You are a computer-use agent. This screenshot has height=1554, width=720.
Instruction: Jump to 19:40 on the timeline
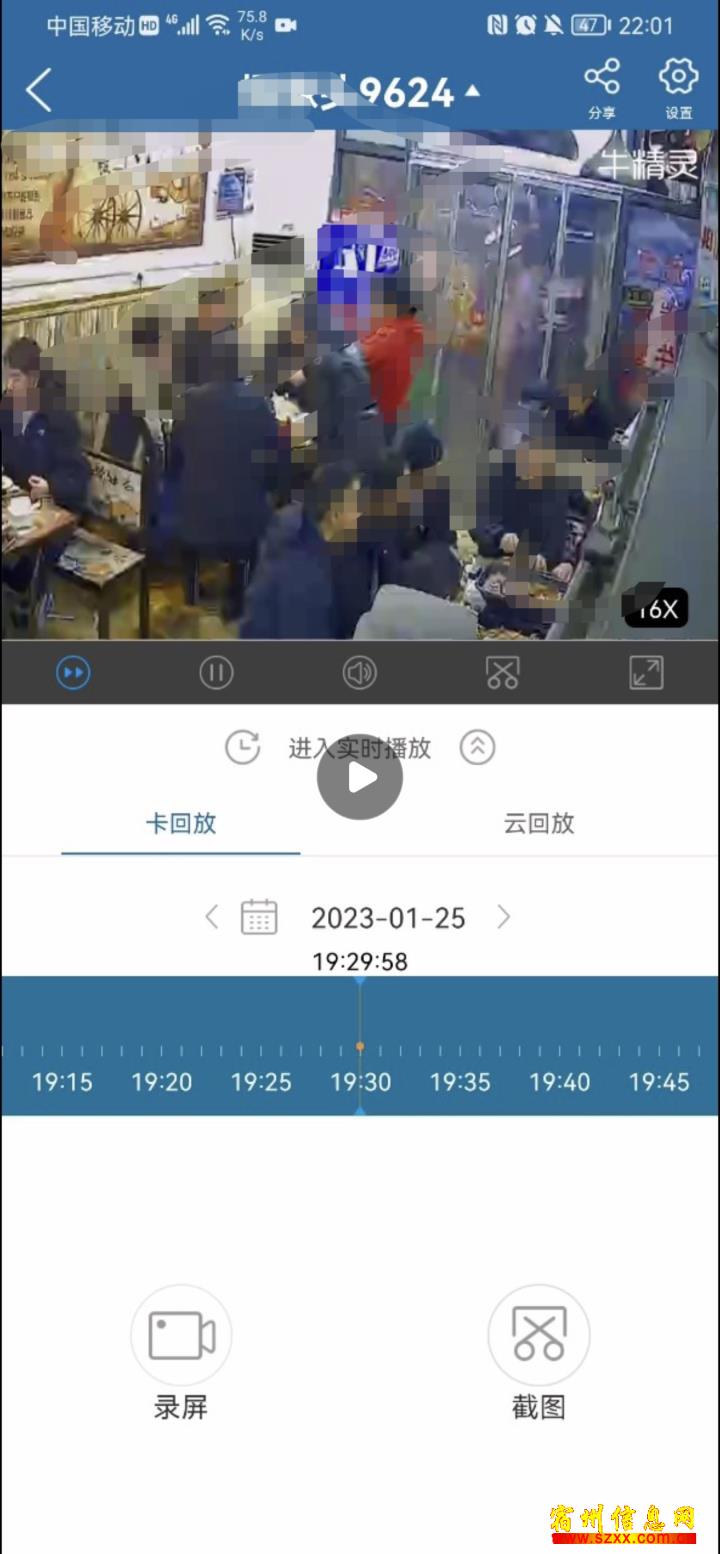click(559, 1082)
